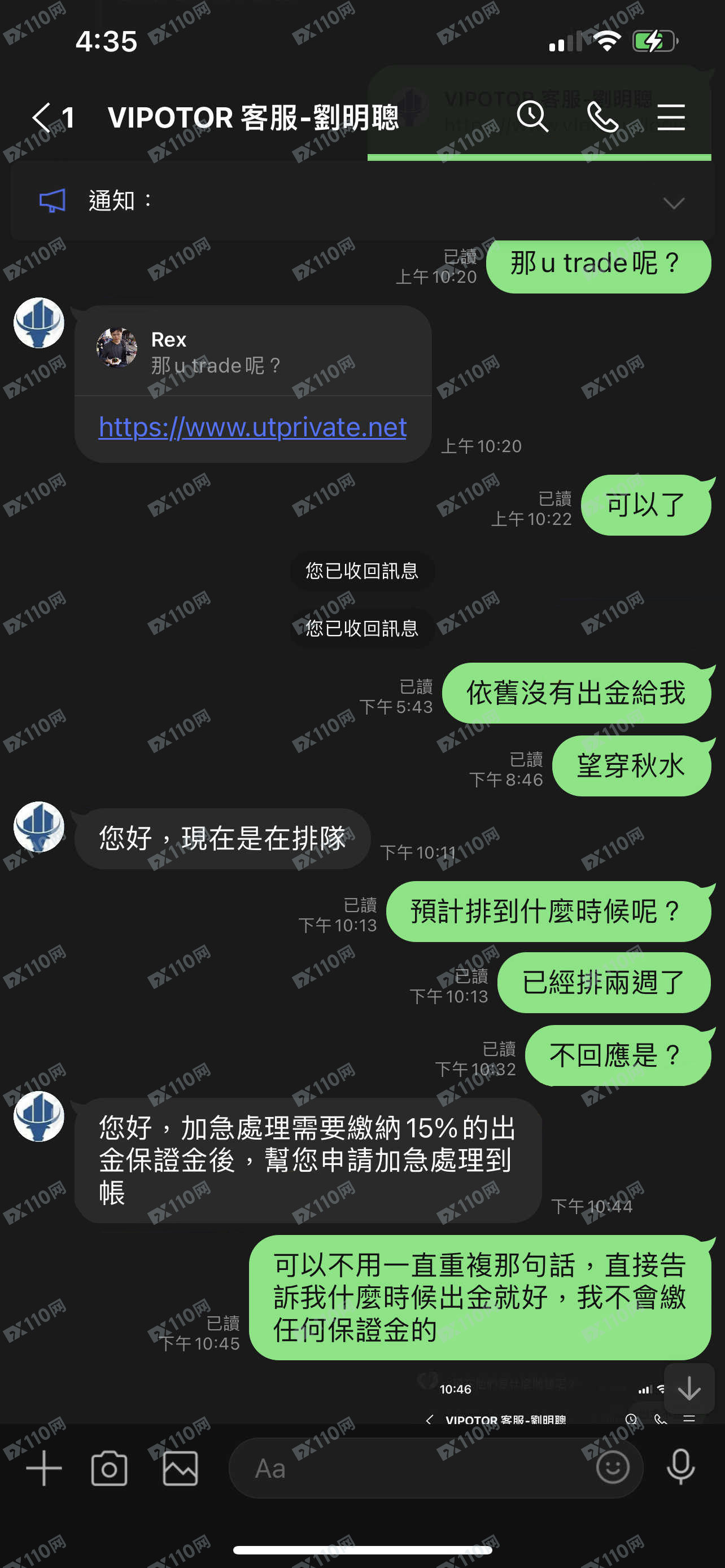Open the utprivate.net link
Image resolution: width=725 pixels, height=1568 pixels.
(252, 427)
